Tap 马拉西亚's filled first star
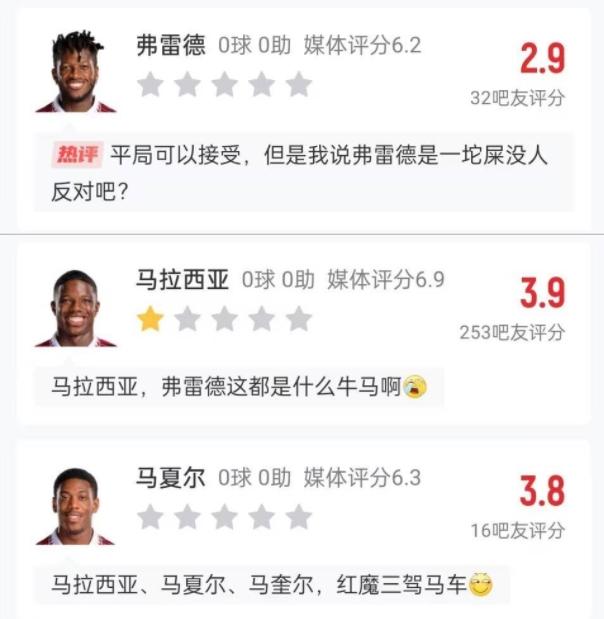This screenshot has width=604, height=619. coord(150,319)
